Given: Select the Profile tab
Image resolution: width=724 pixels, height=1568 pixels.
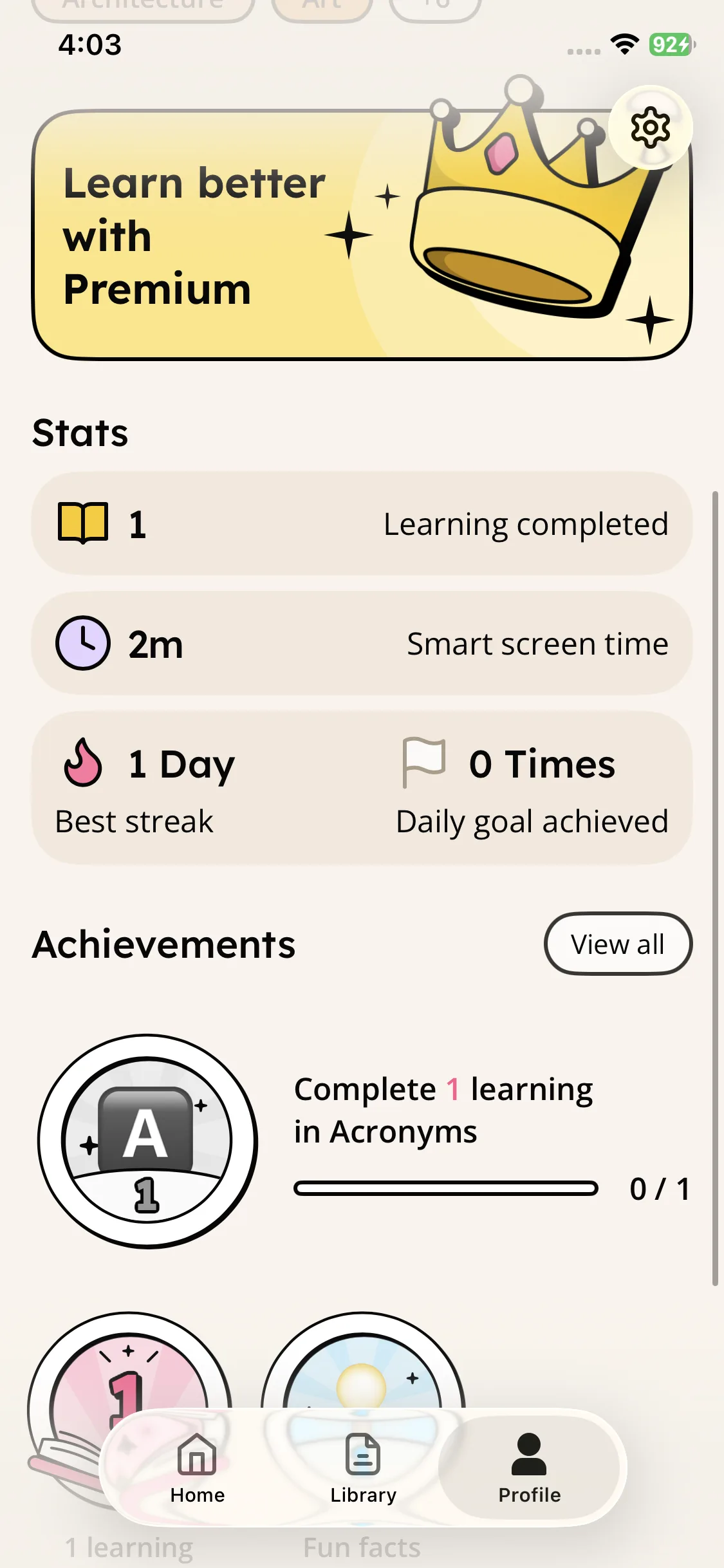Looking at the screenshot, I should pos(529,1468).
